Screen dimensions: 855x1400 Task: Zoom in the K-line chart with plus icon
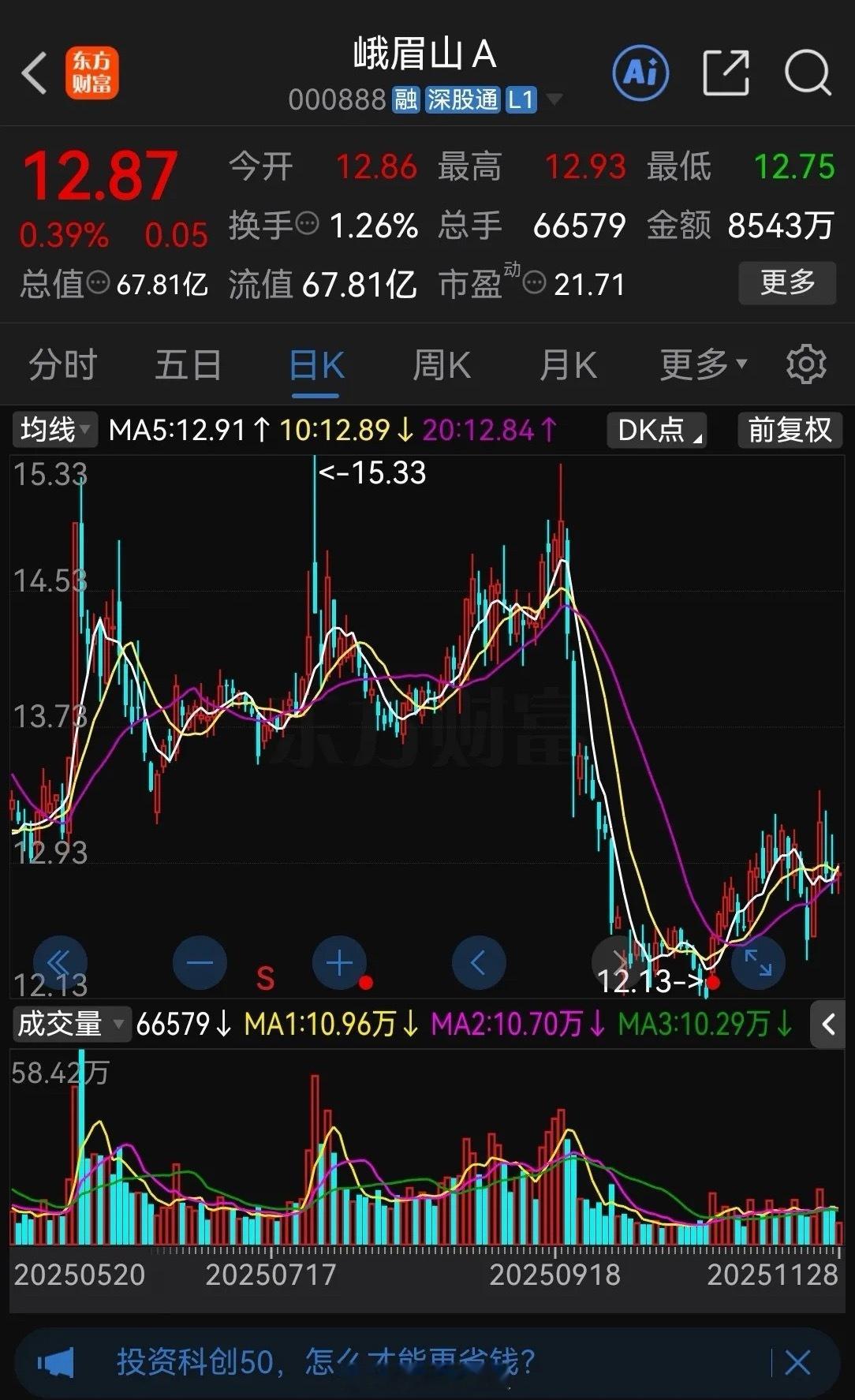coord(339,962)
